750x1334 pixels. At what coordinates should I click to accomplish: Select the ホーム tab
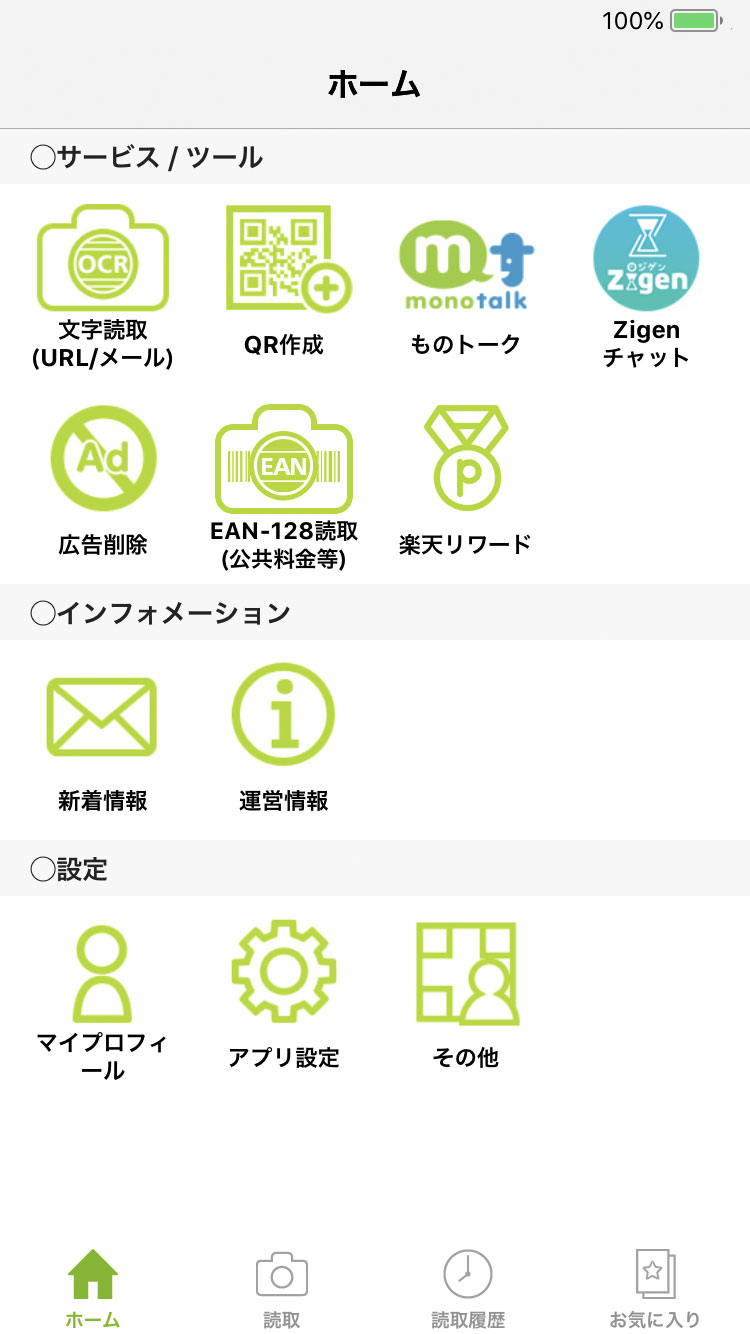coord(93,1289)
